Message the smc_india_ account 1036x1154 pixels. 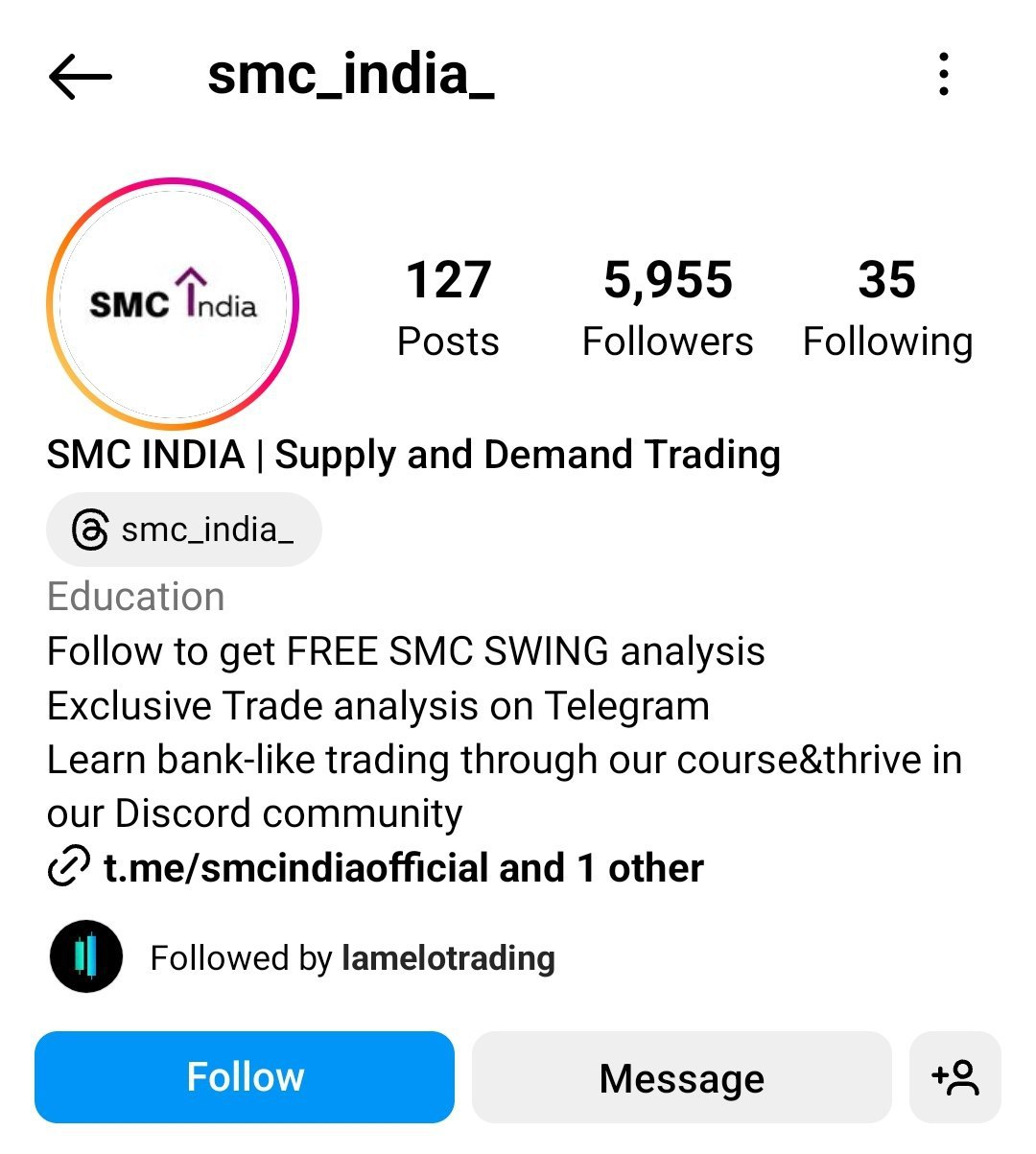point(681,1077)
